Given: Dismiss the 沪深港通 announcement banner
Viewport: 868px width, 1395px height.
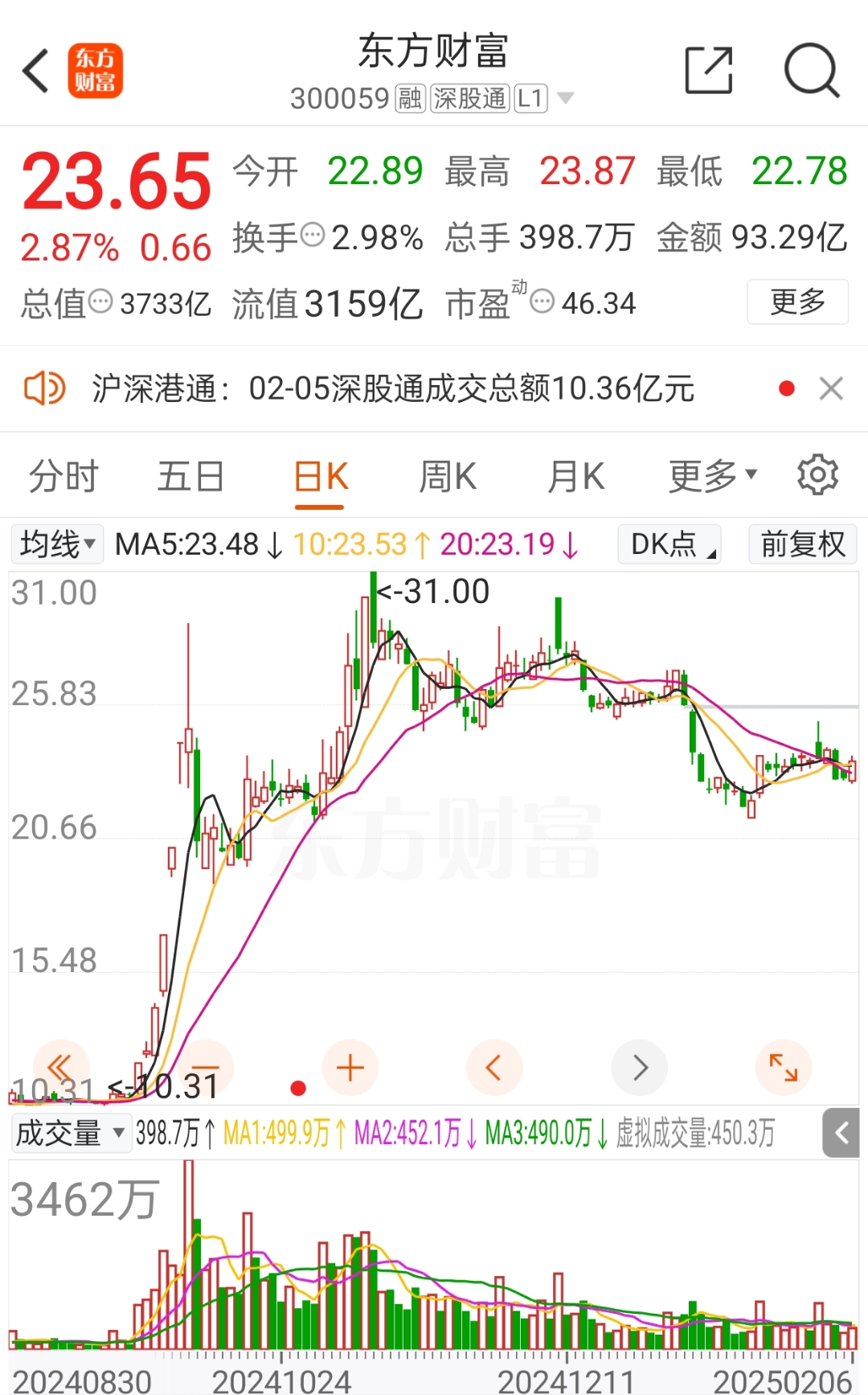Looking at the screenshot, I should tap(831, 389).
